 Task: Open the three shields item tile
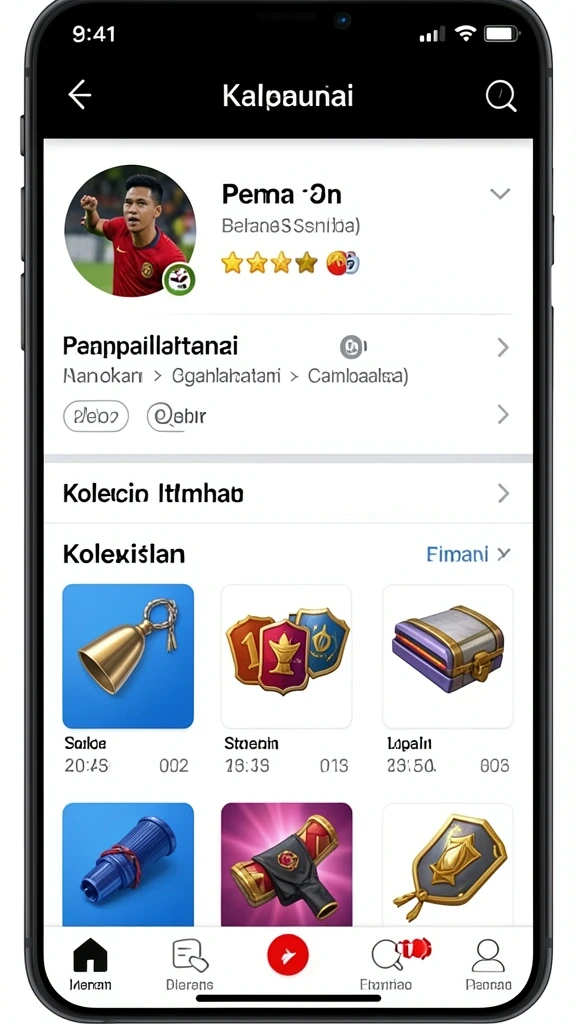coord(287,656)
